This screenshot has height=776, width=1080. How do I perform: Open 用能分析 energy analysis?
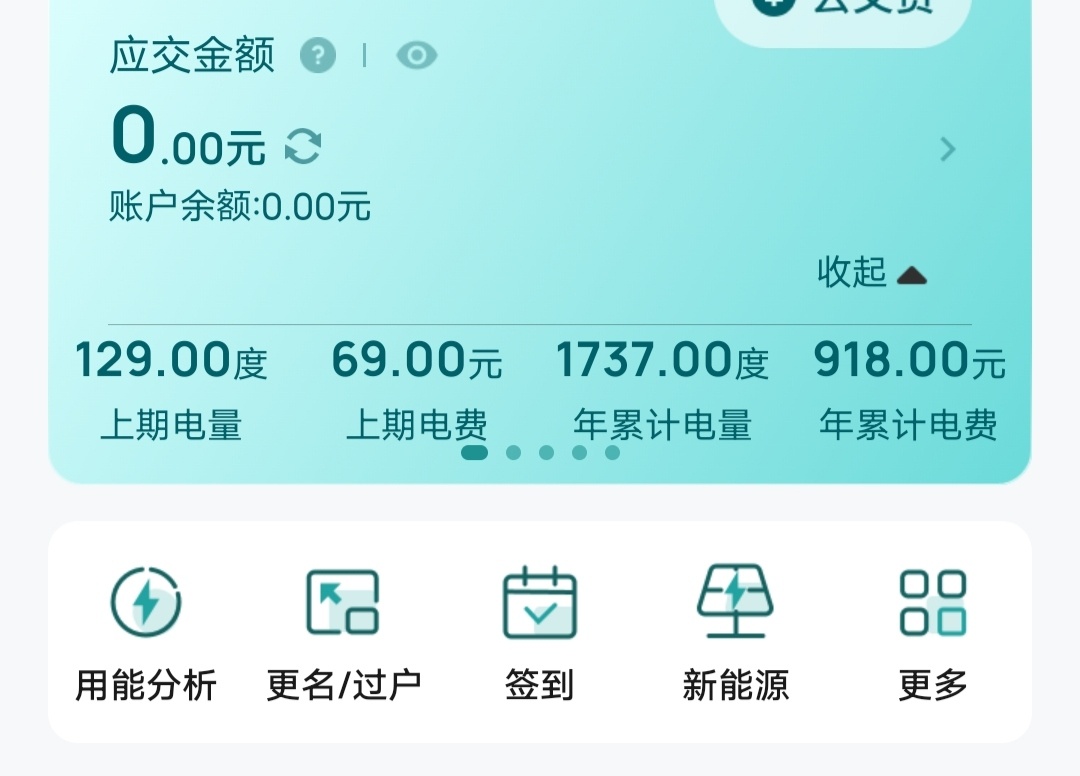(146, 630)
